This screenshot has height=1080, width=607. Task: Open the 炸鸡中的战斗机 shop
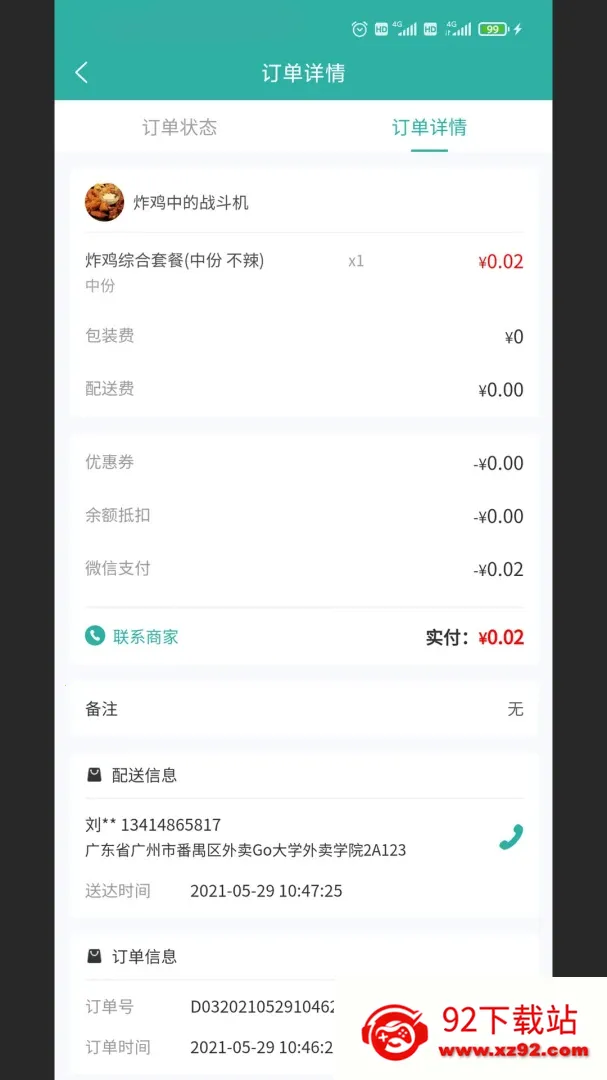[x=166, y=202]
